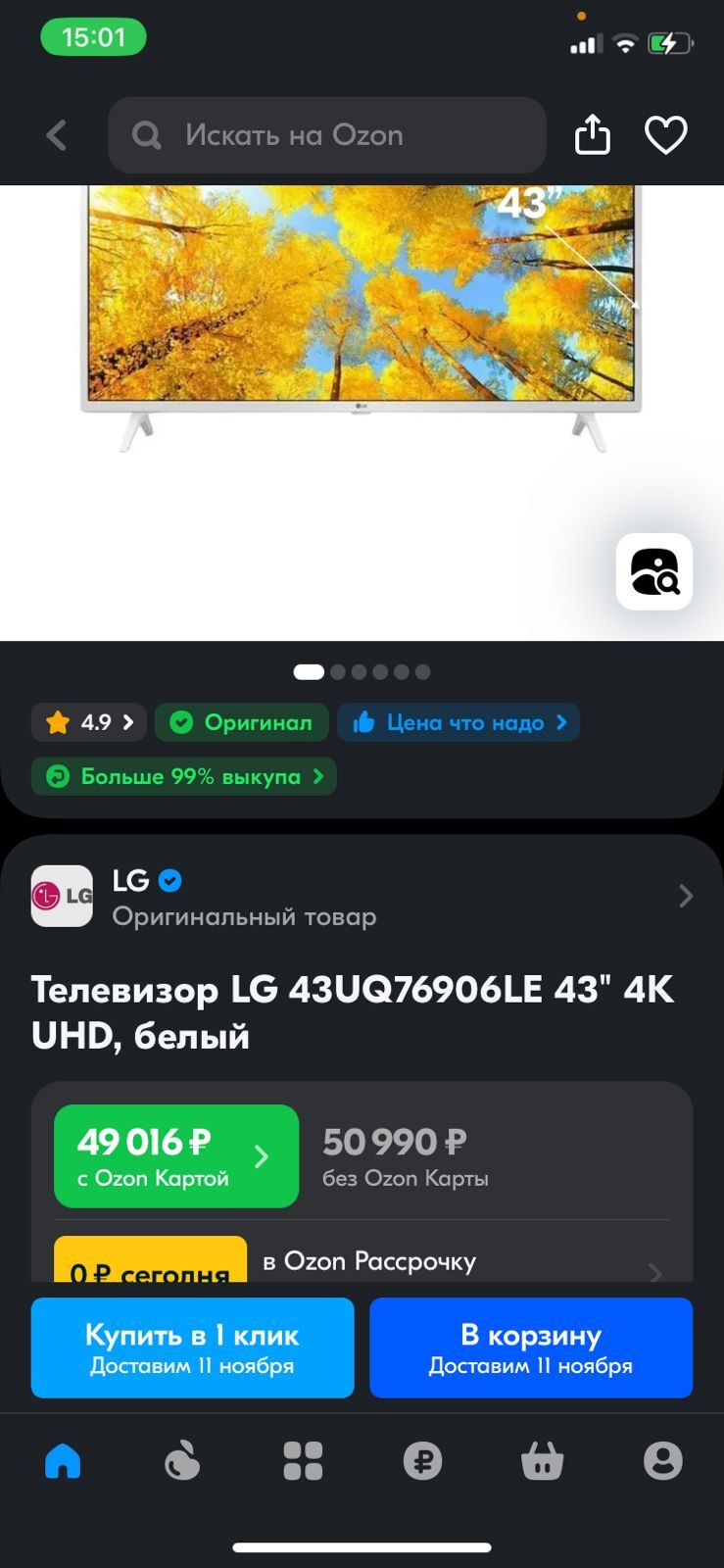Open the ruble finance tab
The image size is (724, 1568).
(422, 1461)
